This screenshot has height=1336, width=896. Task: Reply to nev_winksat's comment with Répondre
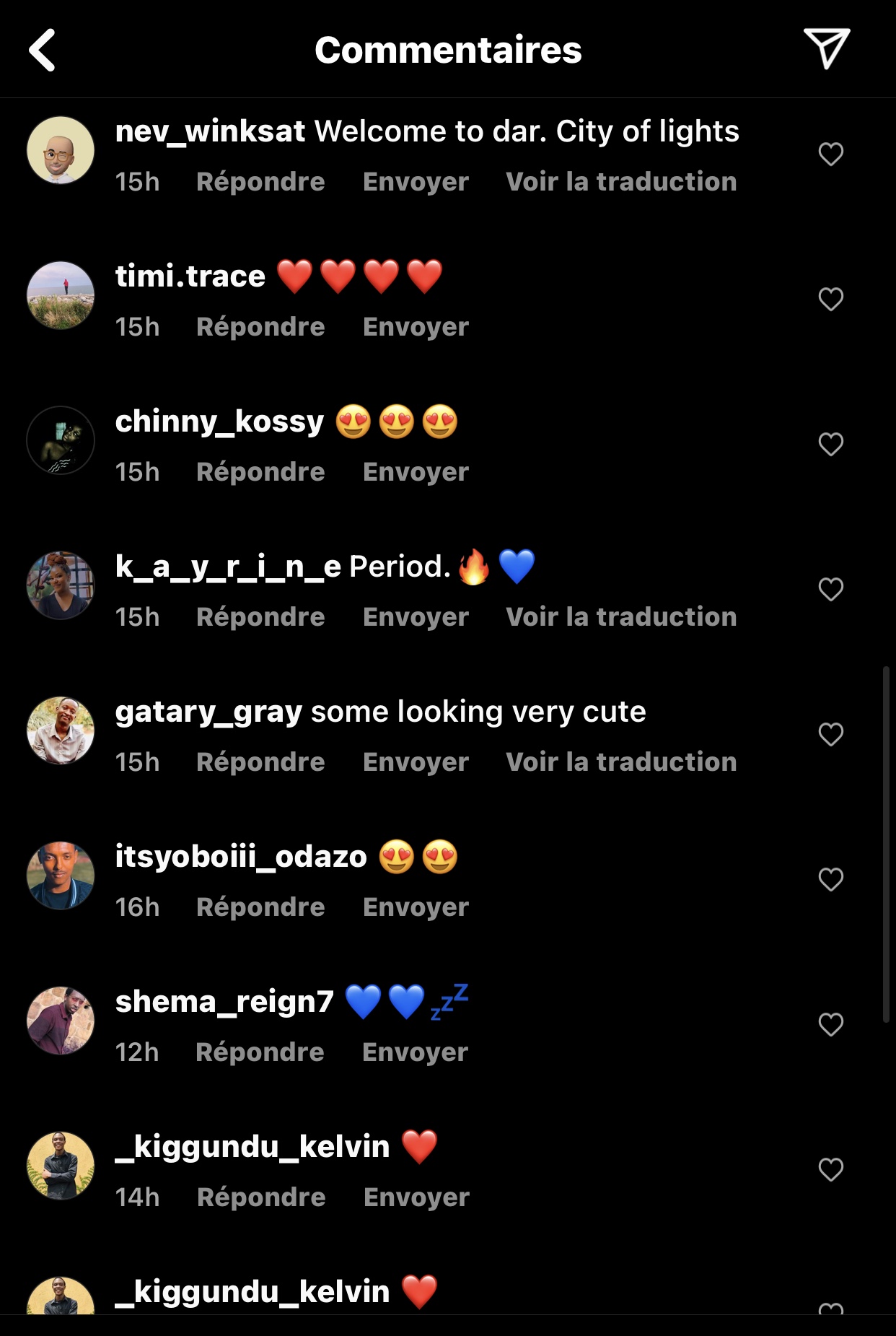pyautogui.click(x=260, y=182)
